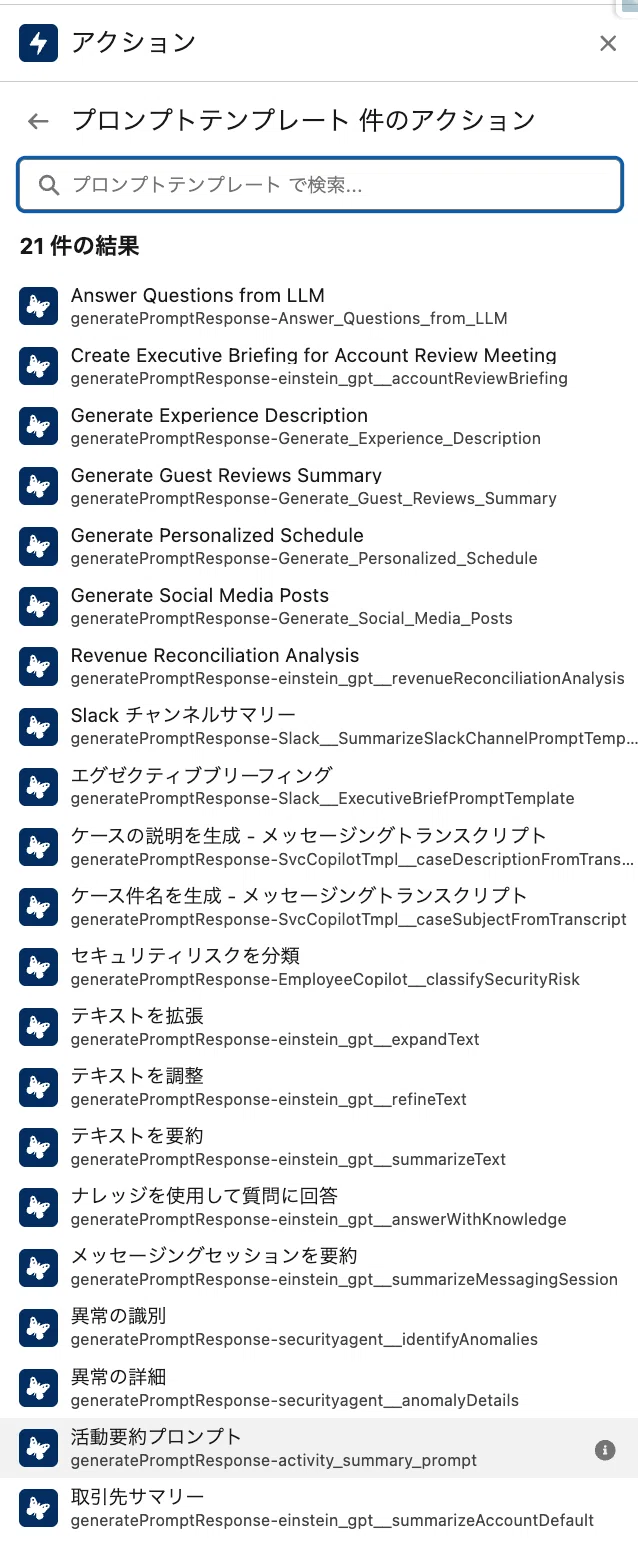This screenshot has width=638, height=1548.
Task: Go back with the left arrow
Action: 38,121
